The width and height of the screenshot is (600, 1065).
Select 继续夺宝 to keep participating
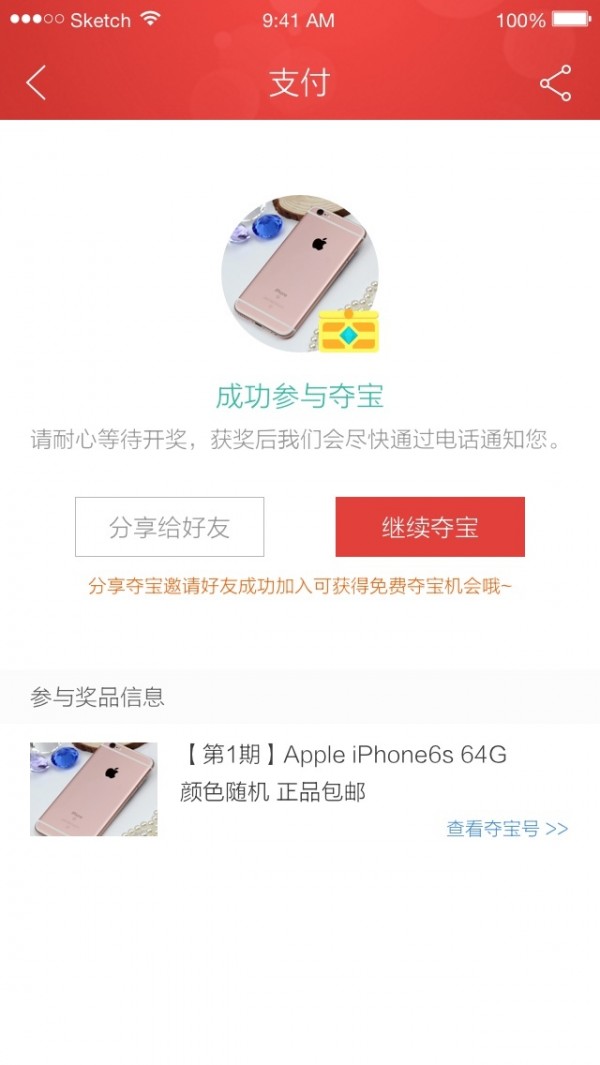point(430,527)
